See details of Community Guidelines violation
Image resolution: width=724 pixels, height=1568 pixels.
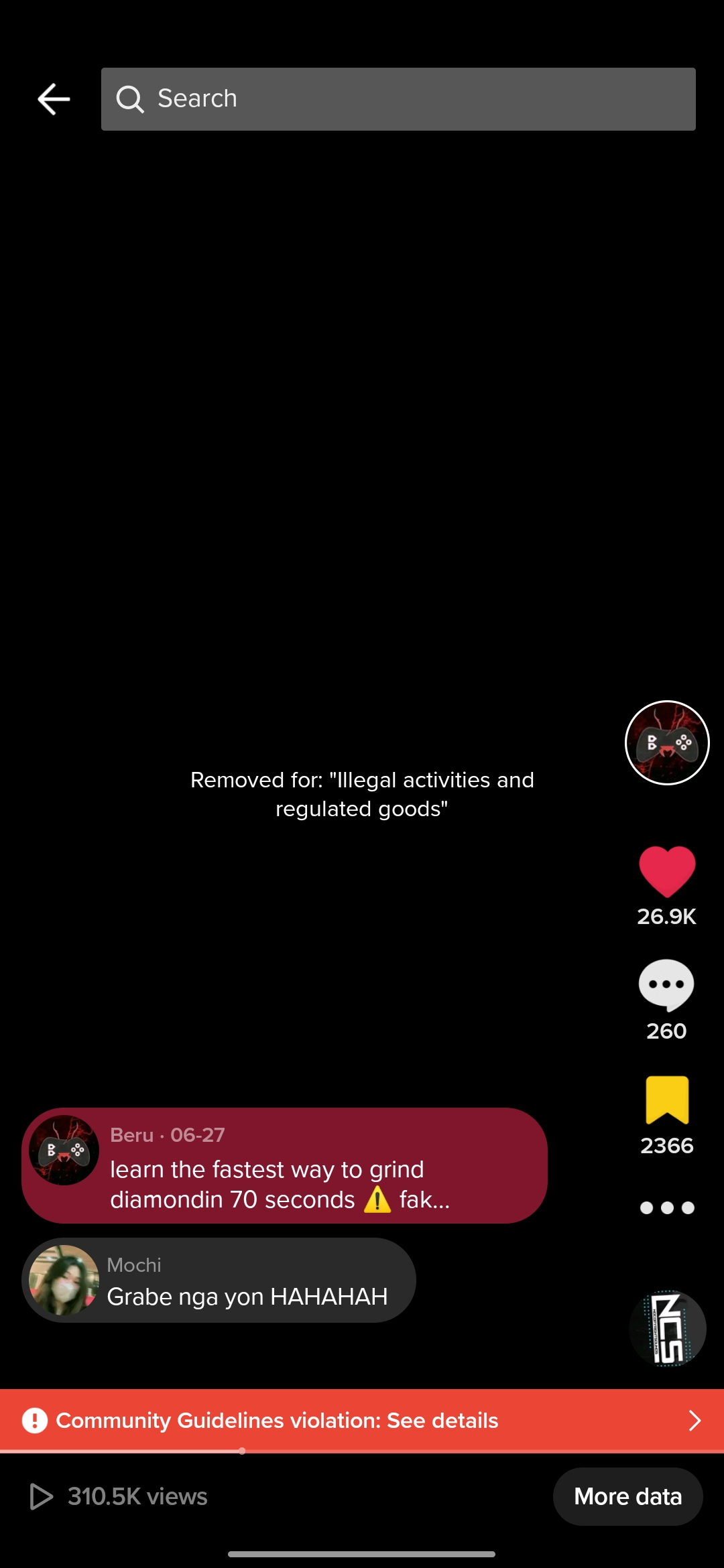[x=362, y=1420]
